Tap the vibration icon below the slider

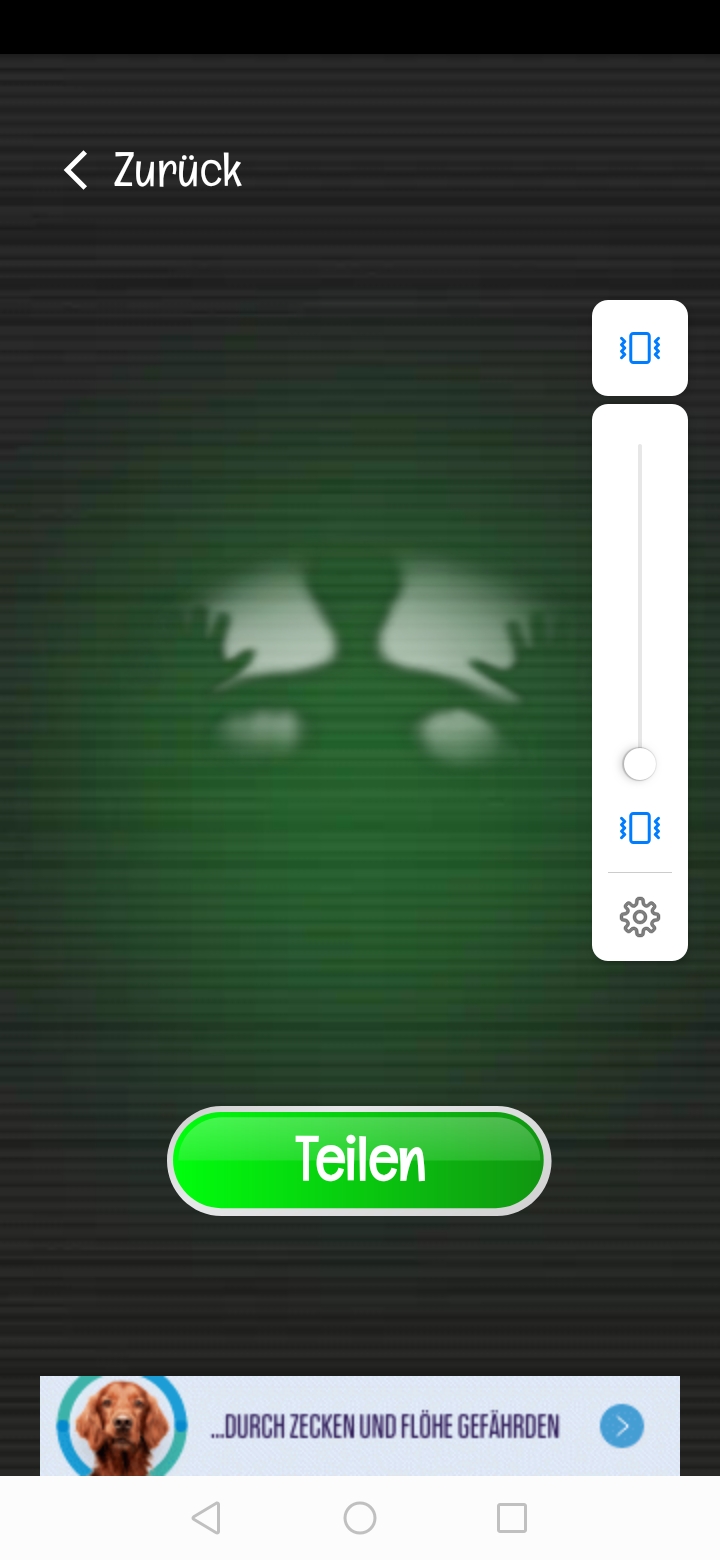point(640,828)
